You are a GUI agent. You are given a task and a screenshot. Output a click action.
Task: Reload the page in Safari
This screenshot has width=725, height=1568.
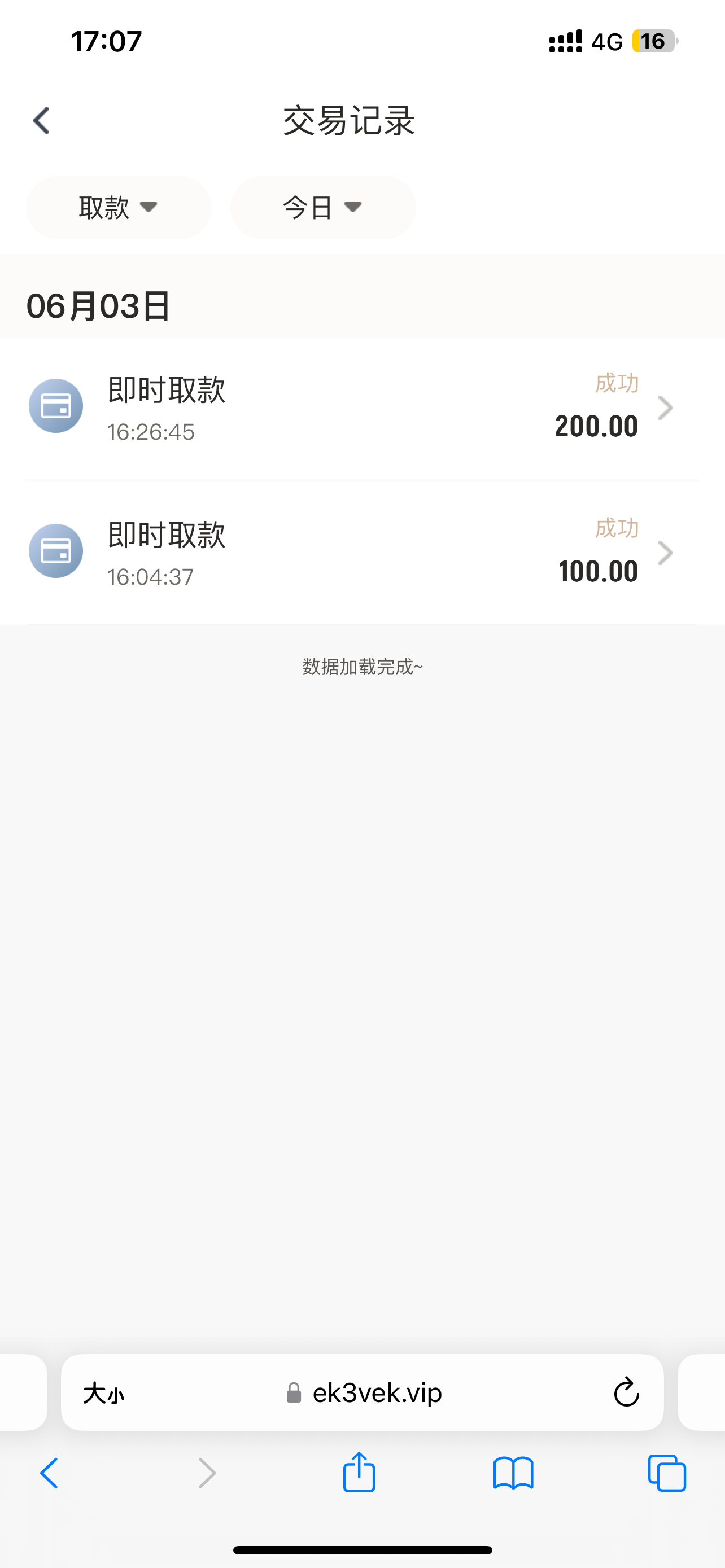click(x=626, y=1392)
